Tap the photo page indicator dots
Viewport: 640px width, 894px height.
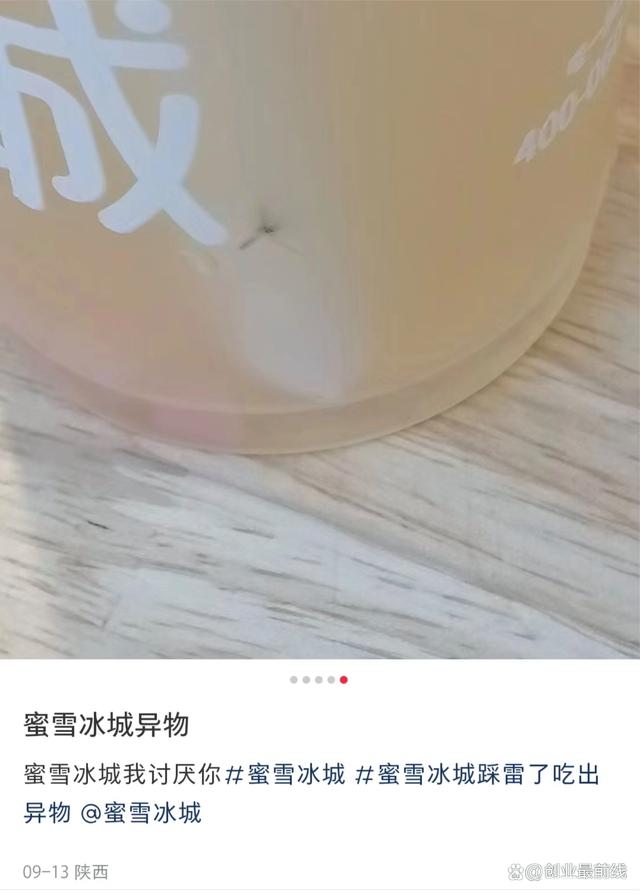point(319,679)
